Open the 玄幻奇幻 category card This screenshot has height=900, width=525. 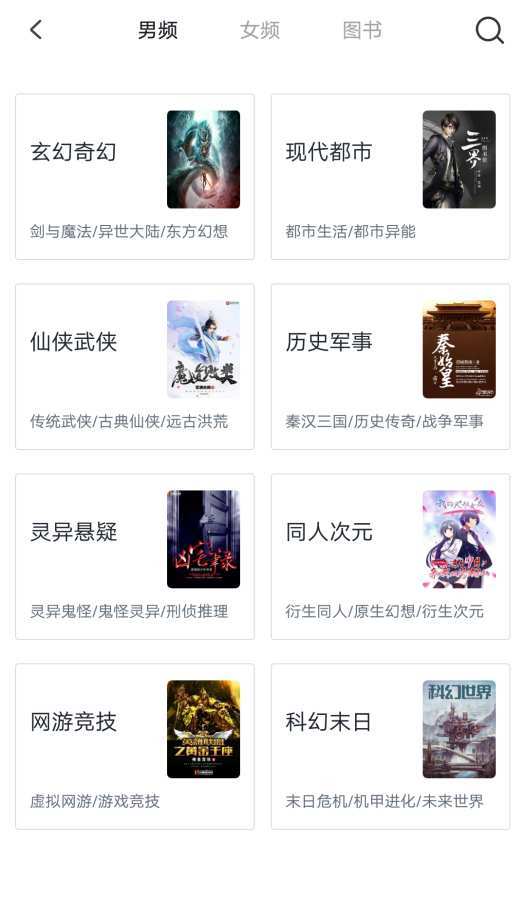(x=135, y=177)
